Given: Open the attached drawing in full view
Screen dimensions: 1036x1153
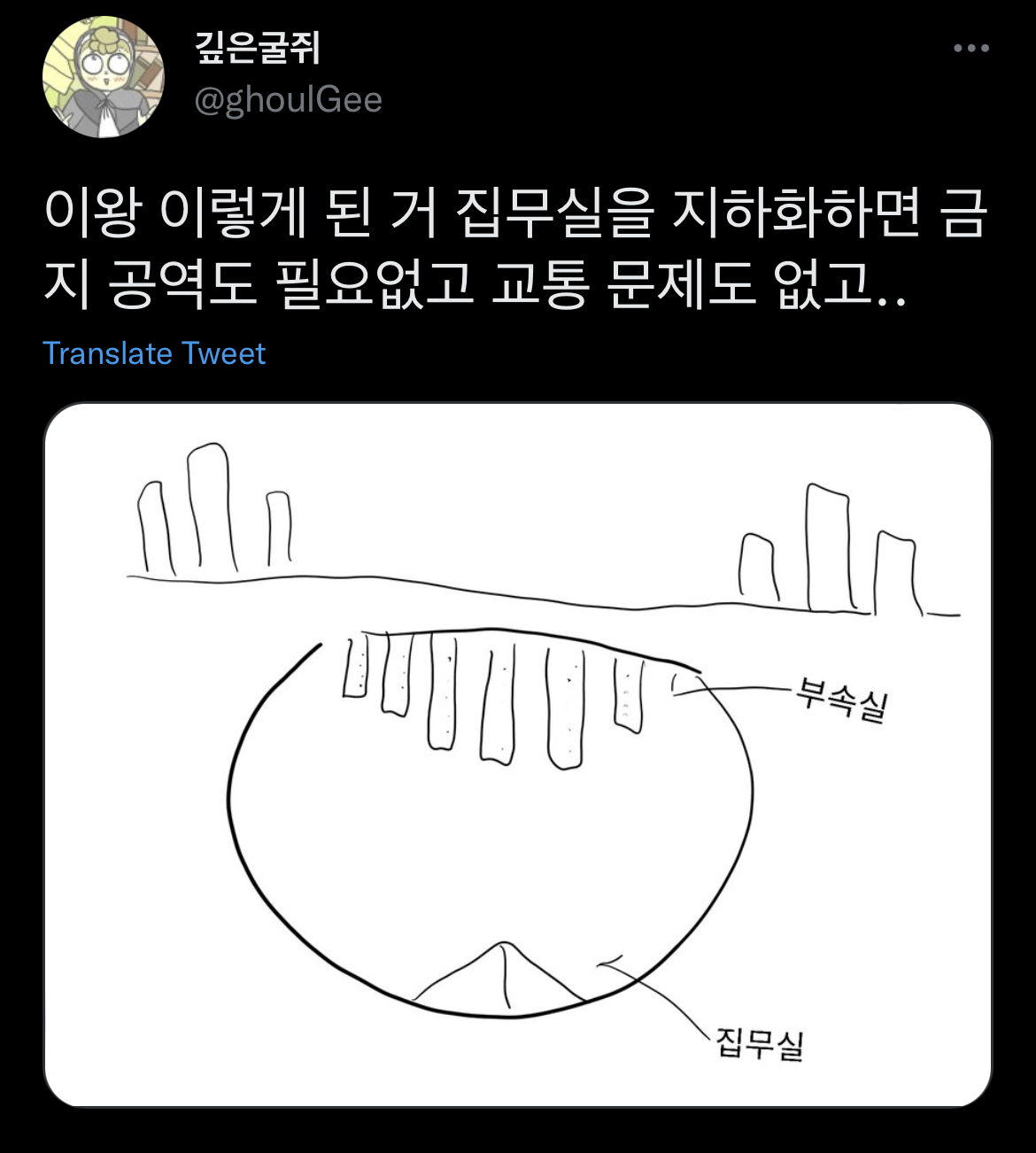Looking at the screenshot, I should (x=518, y=754).
